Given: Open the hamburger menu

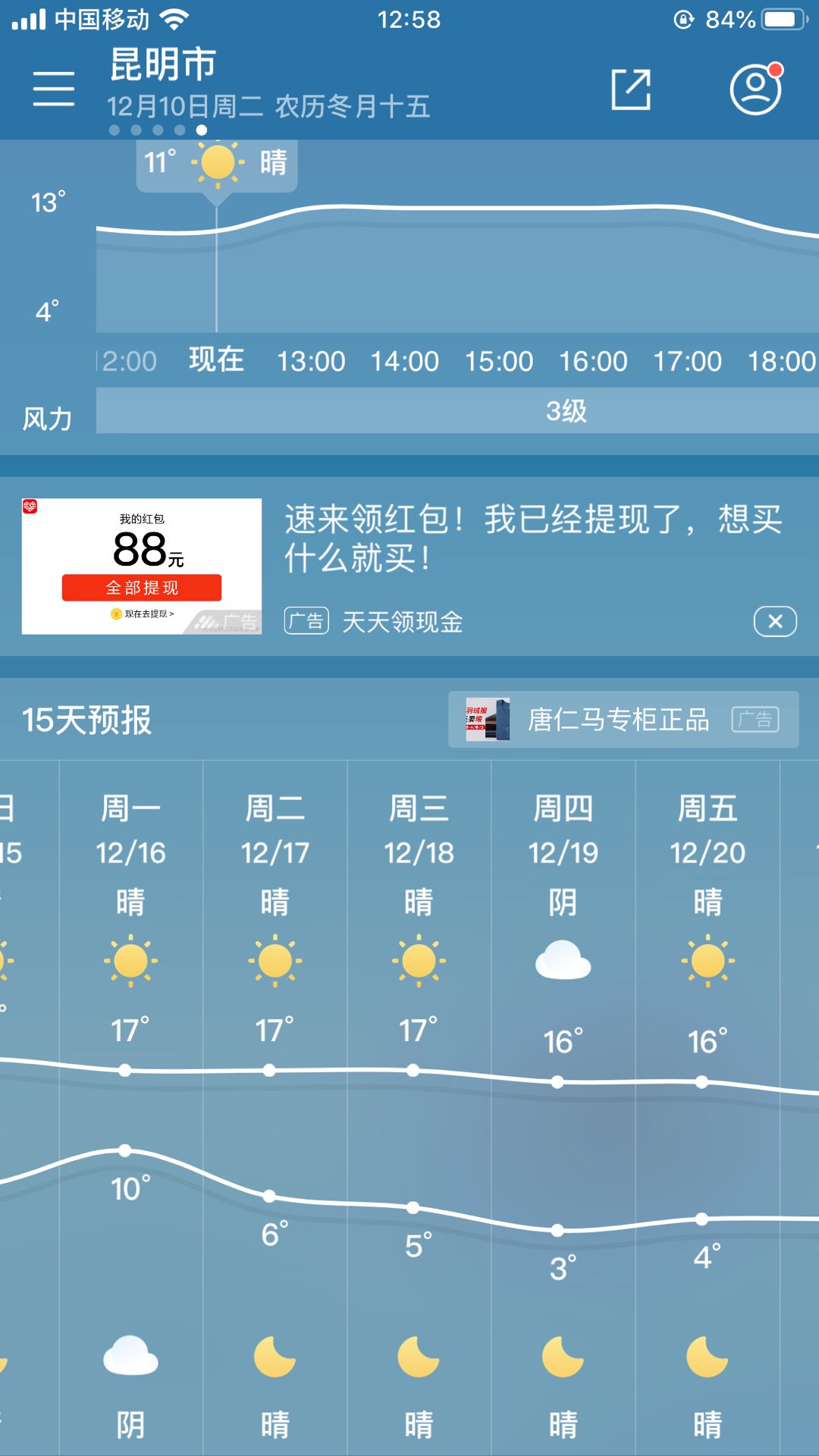Looking at the screenshot, I should coord(54,89).
